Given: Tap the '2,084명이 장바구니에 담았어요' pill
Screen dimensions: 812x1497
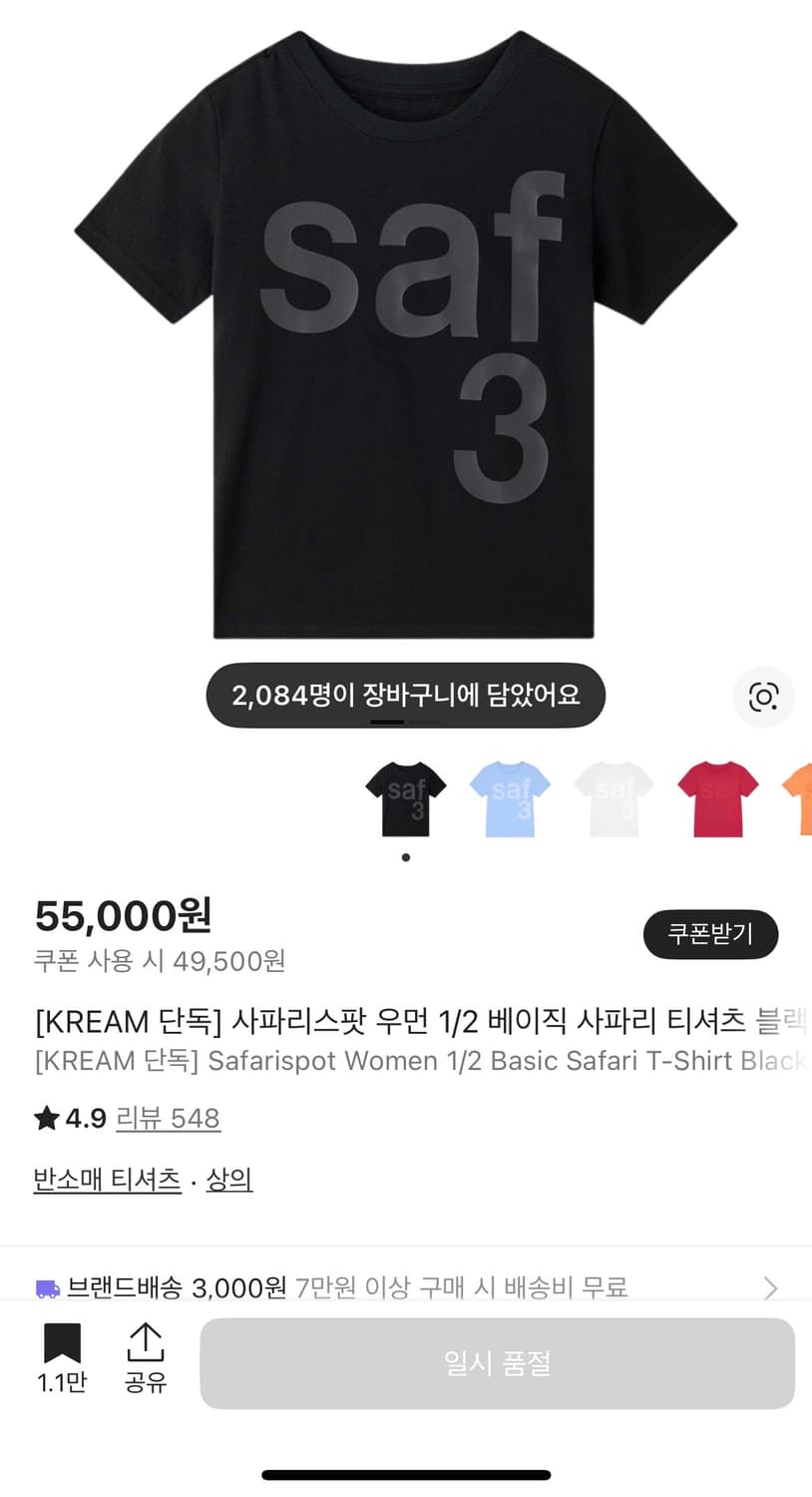Looking at the screenshot, I should (405, 697).
